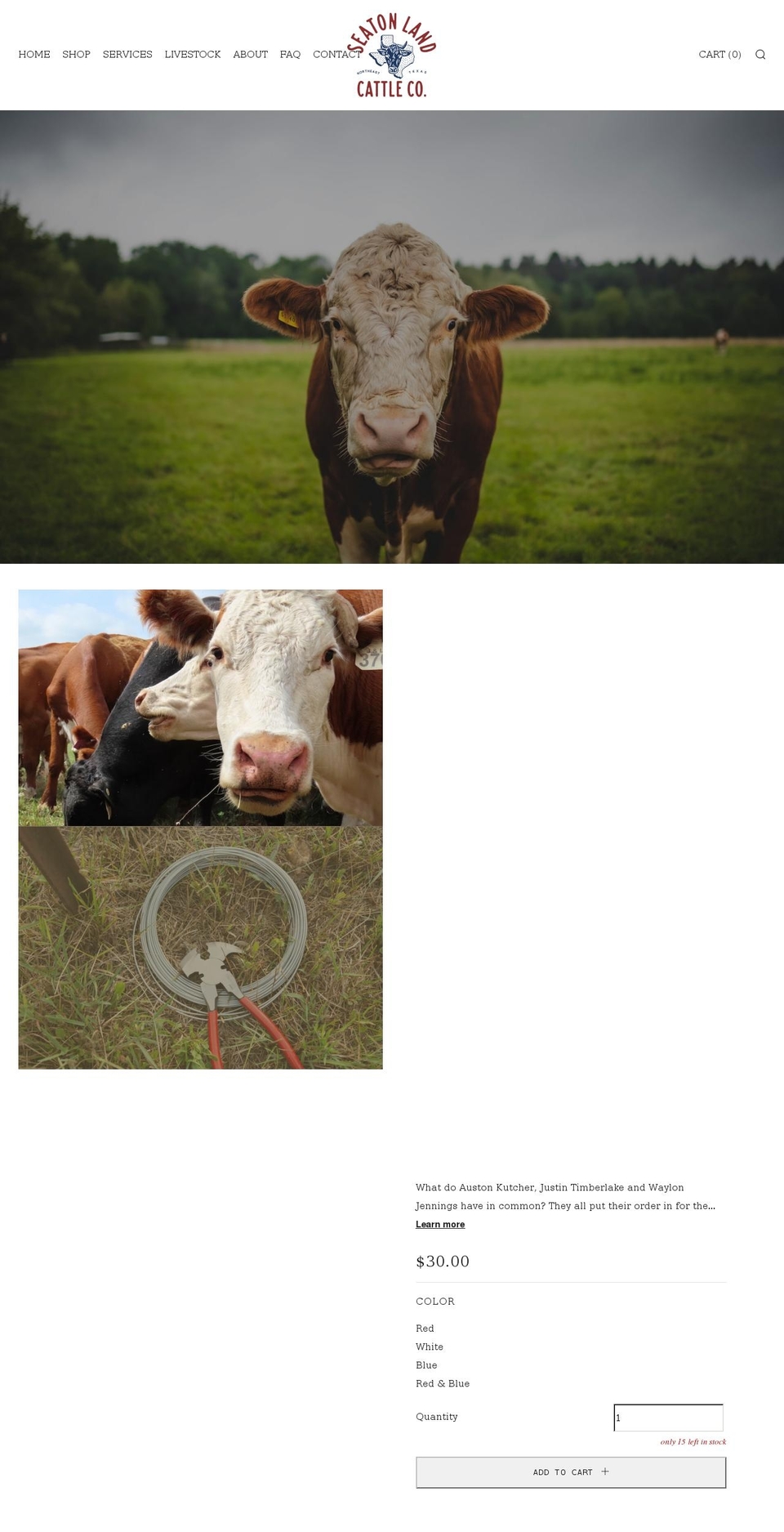The width and height of the screenshot is (784, 1532).
Task: Choose the Red & Blue color variant
Action: click(x=443, y=1383)
